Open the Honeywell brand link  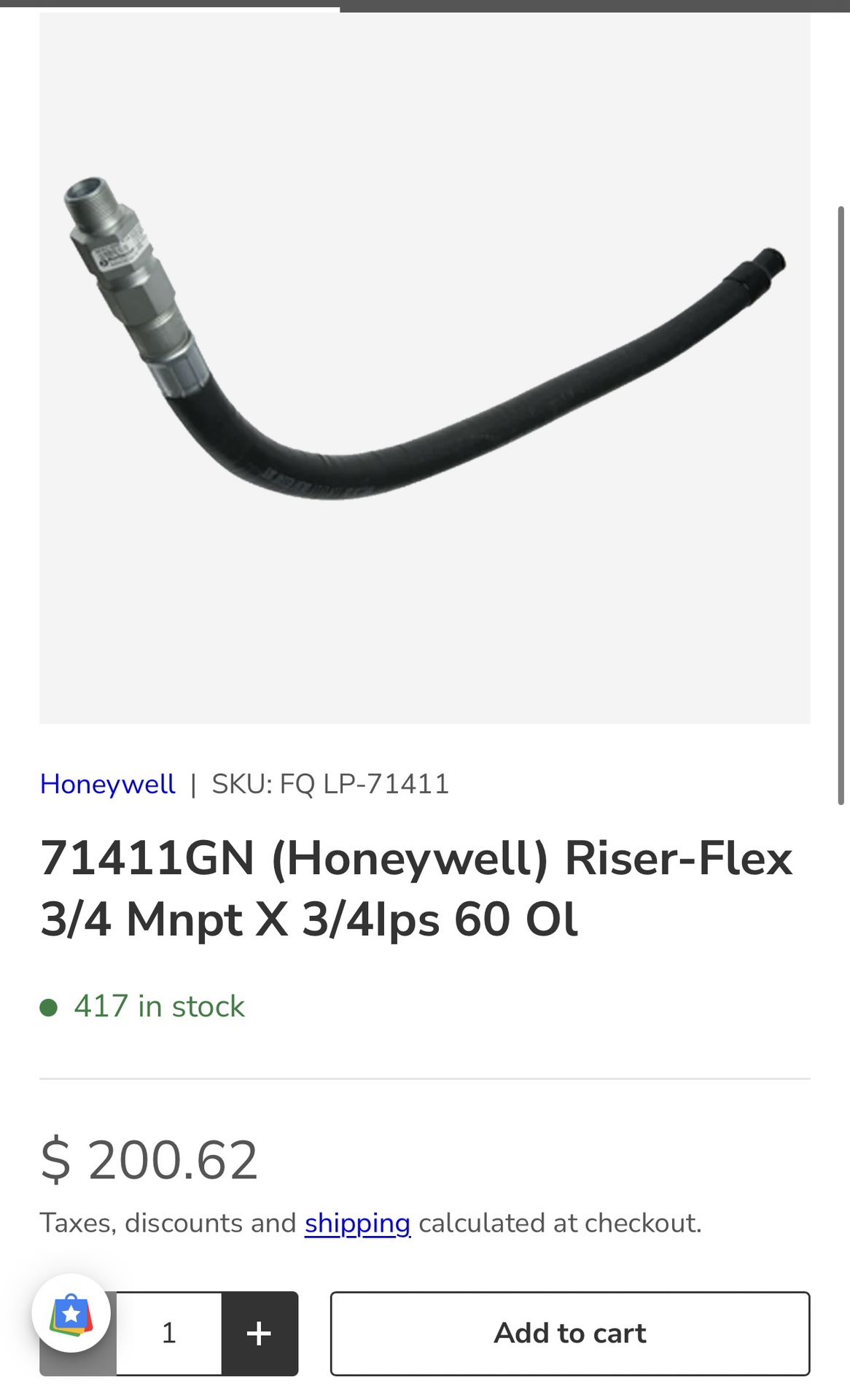coord(107,785)
